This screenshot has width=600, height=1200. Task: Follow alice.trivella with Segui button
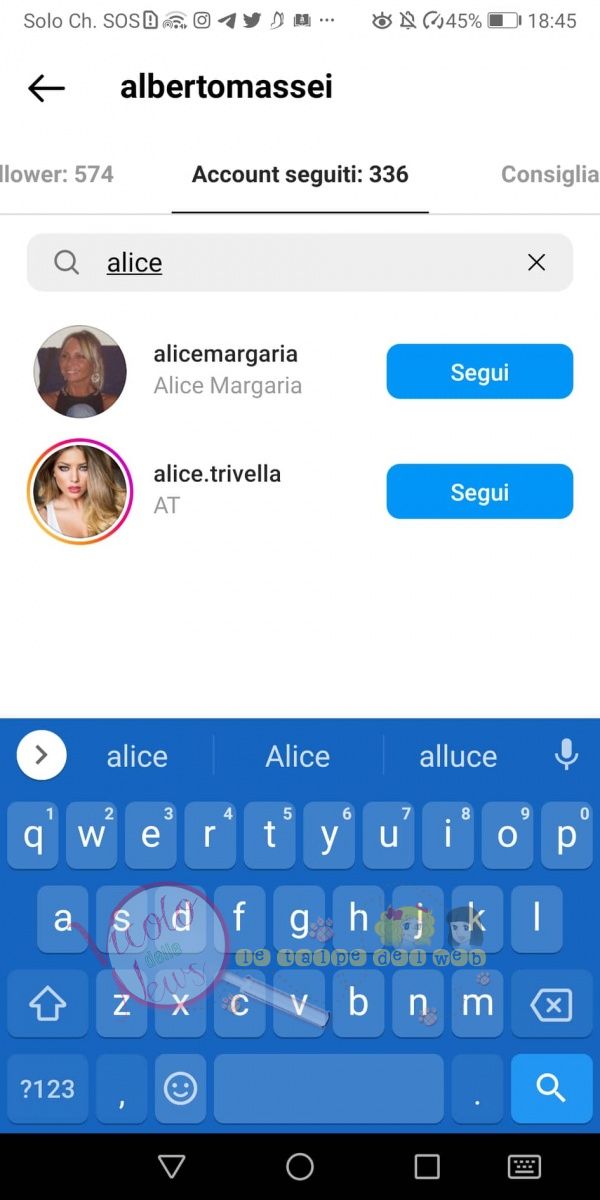[x=479, y=492]
